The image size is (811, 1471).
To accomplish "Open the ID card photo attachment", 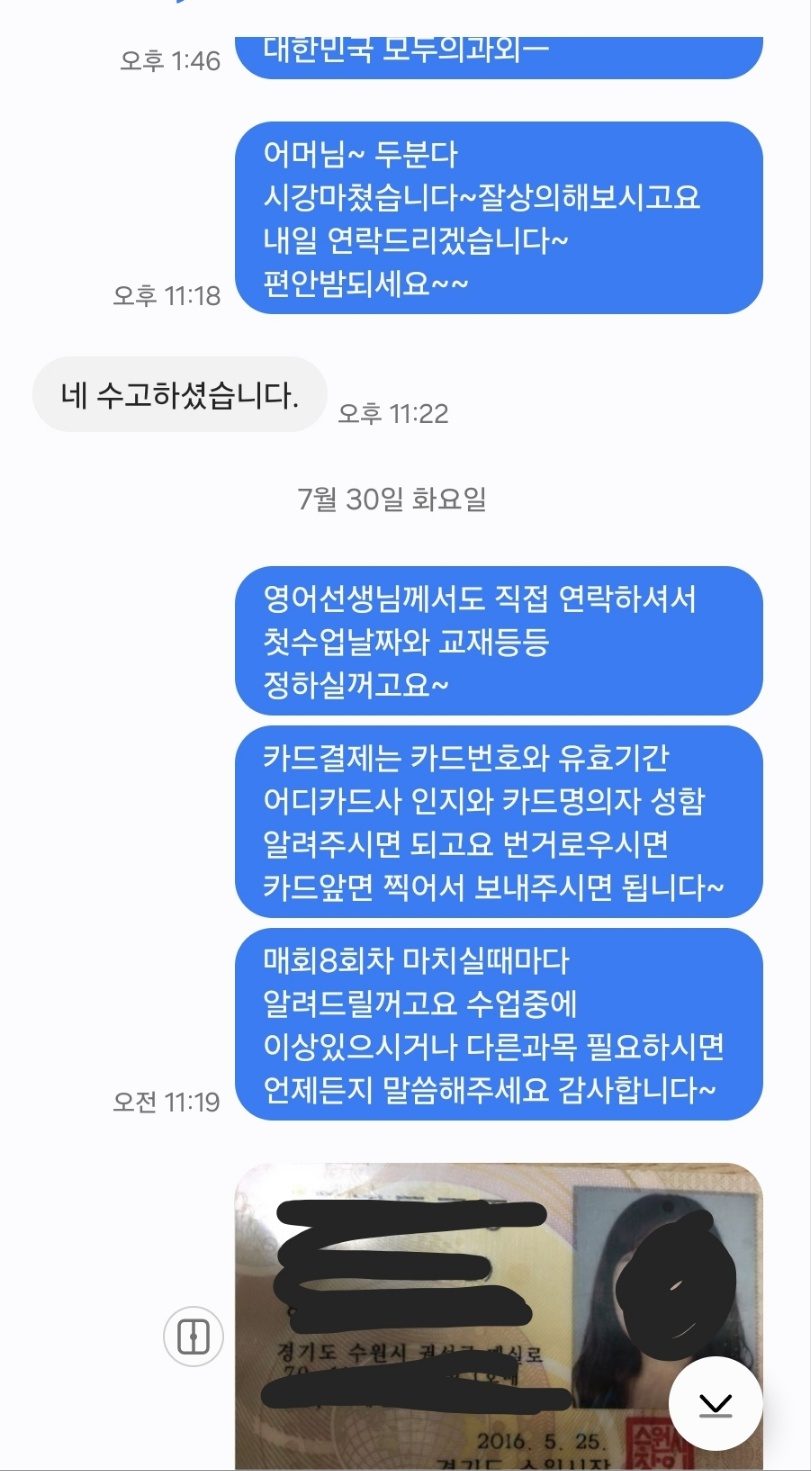I will point(499,1316).
